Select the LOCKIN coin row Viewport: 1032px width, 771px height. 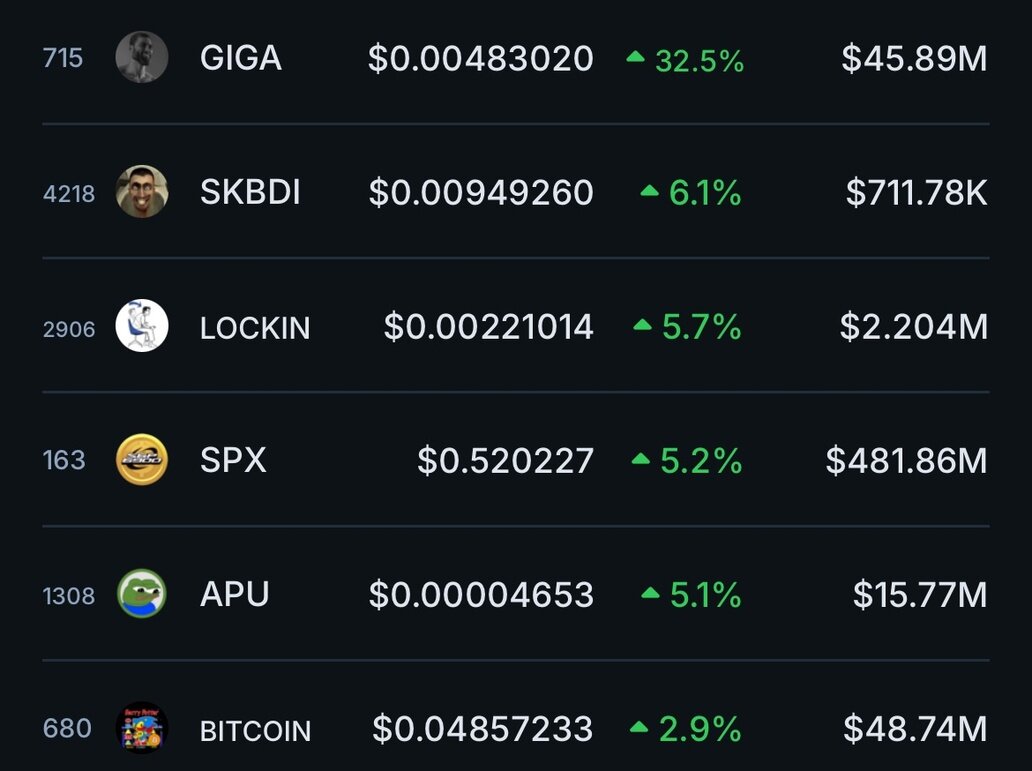coord(255,327)
